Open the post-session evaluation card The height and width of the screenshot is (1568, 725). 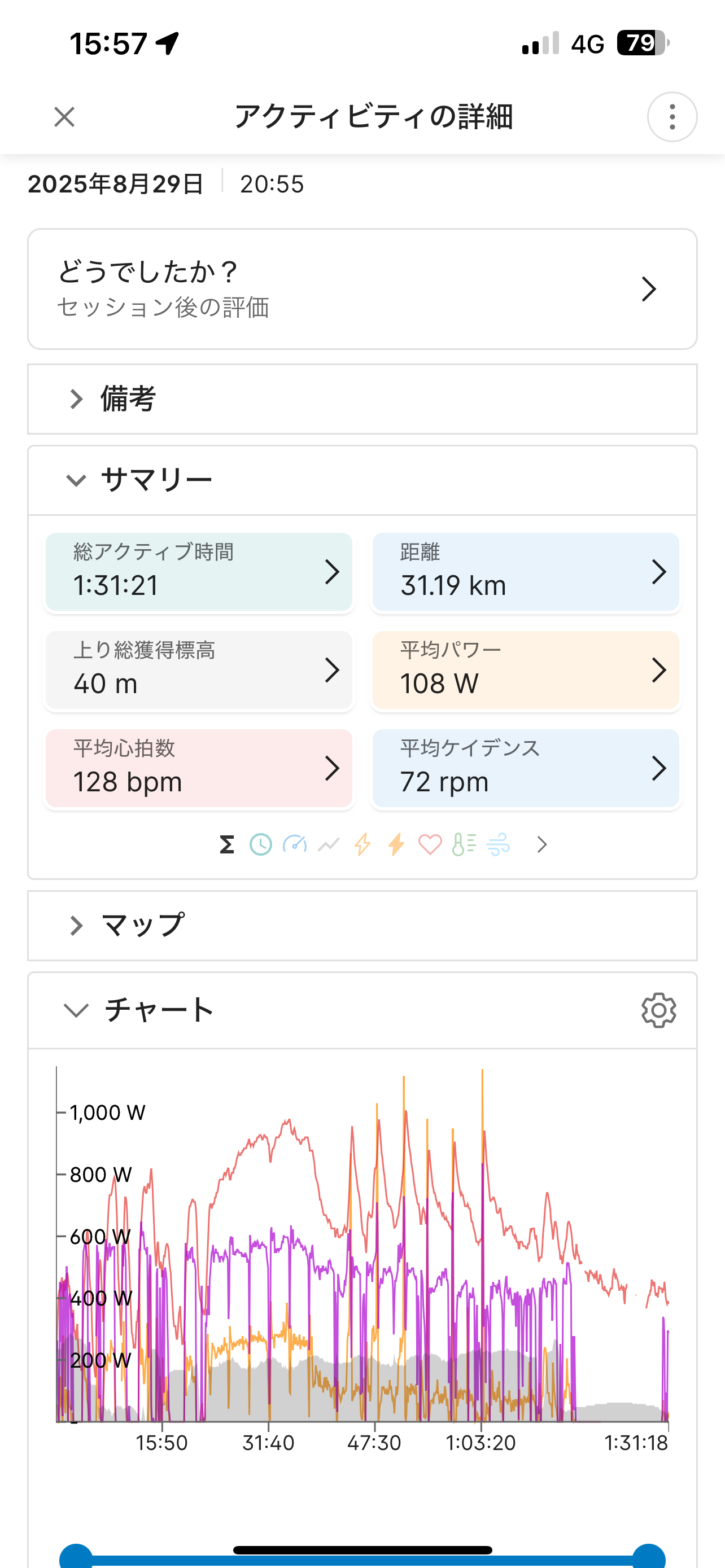[x=362, y=289]
